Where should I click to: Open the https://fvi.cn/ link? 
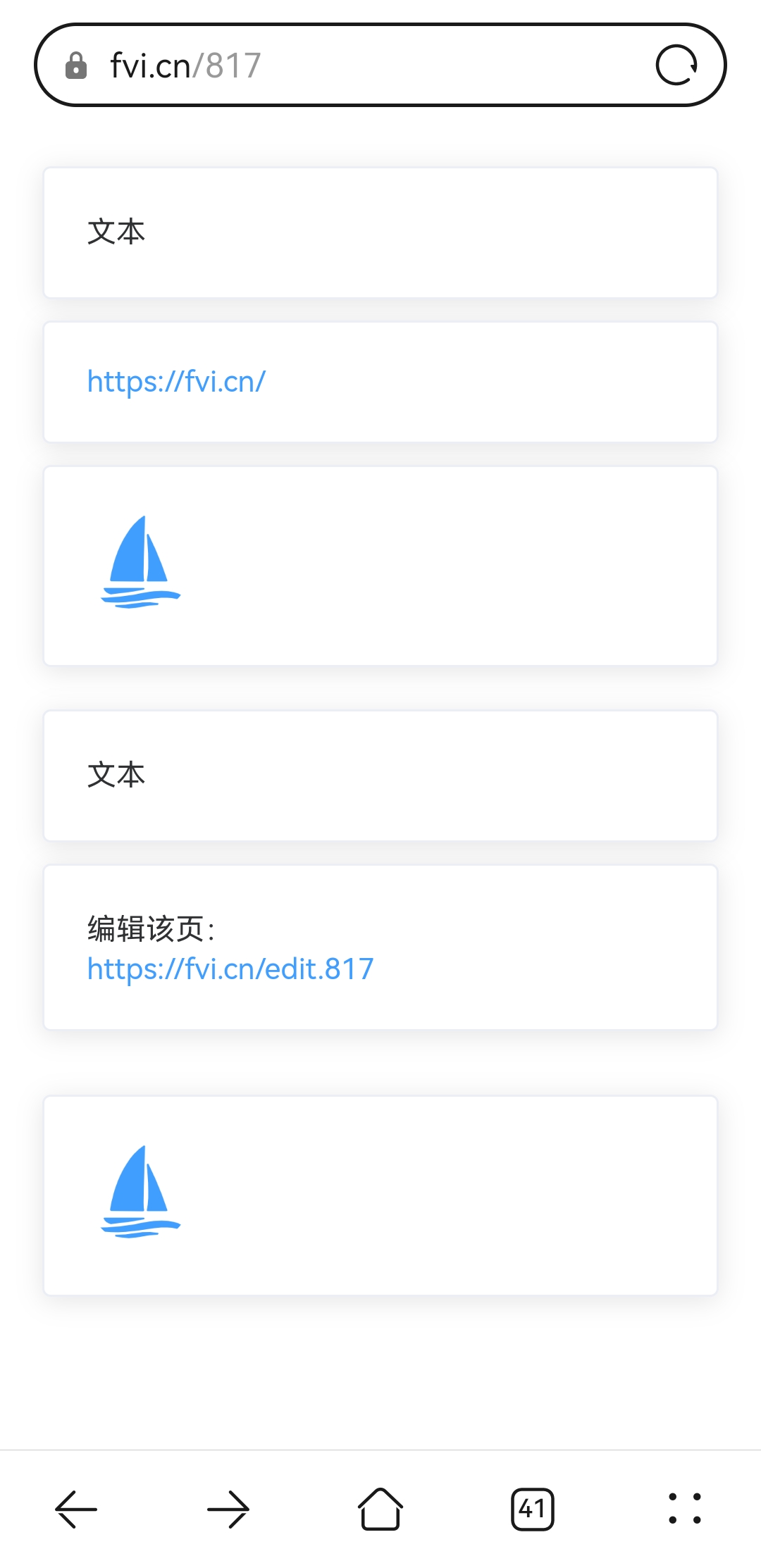click(x=176, y=382)
